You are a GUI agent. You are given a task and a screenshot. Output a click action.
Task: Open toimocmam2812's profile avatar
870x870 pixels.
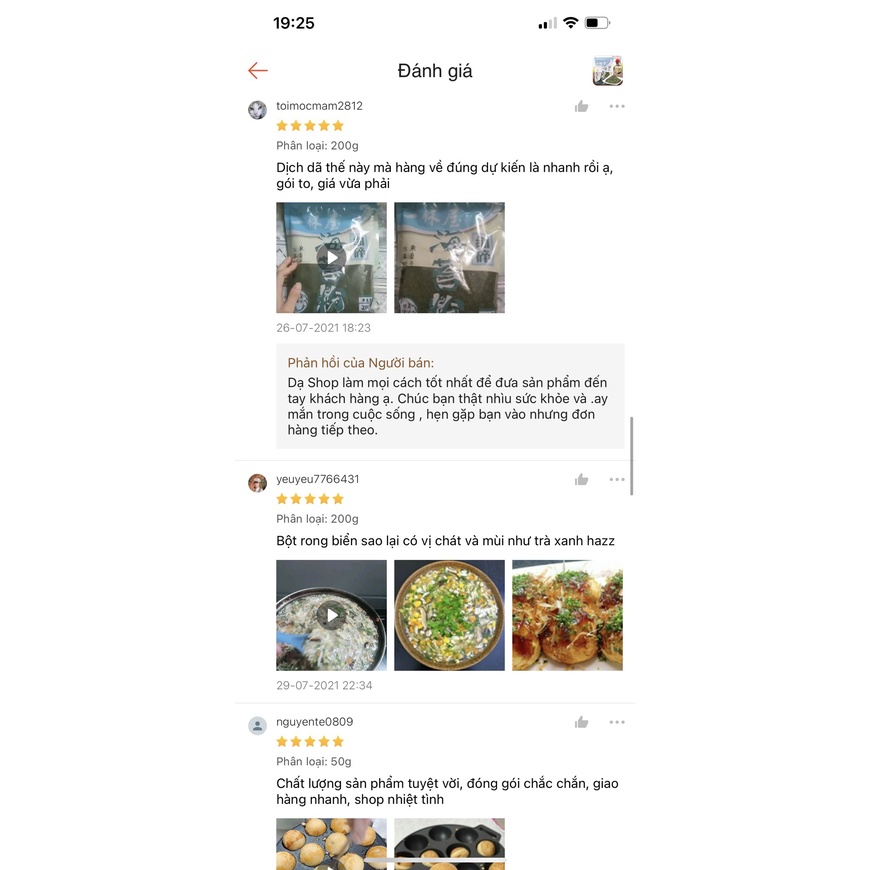[257, 110]
